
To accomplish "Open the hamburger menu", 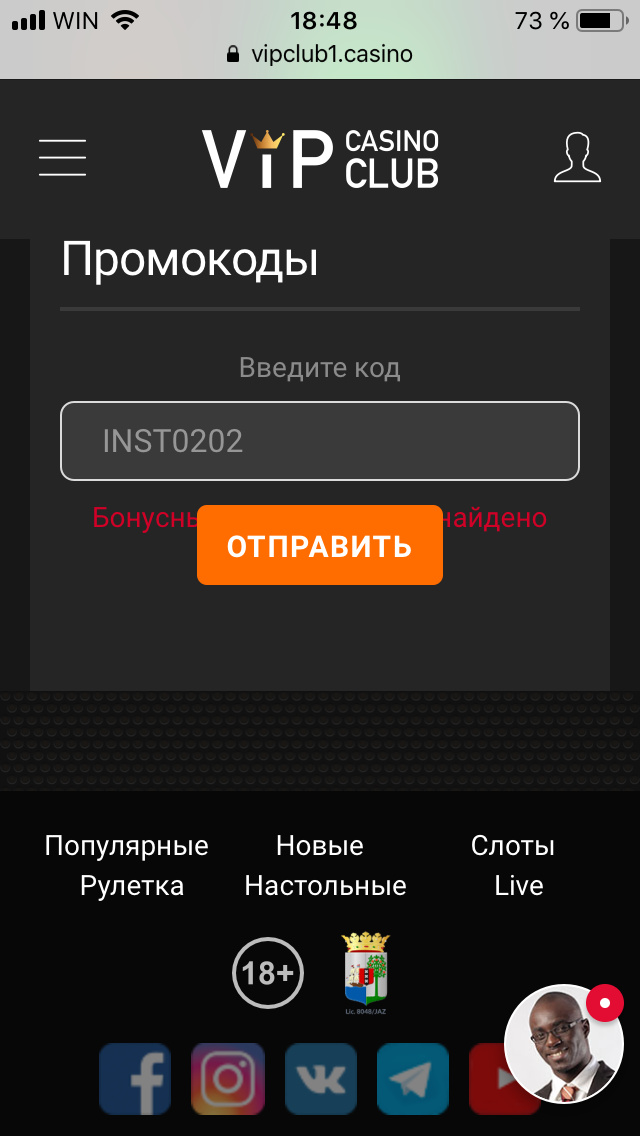I will coord(62,158).
